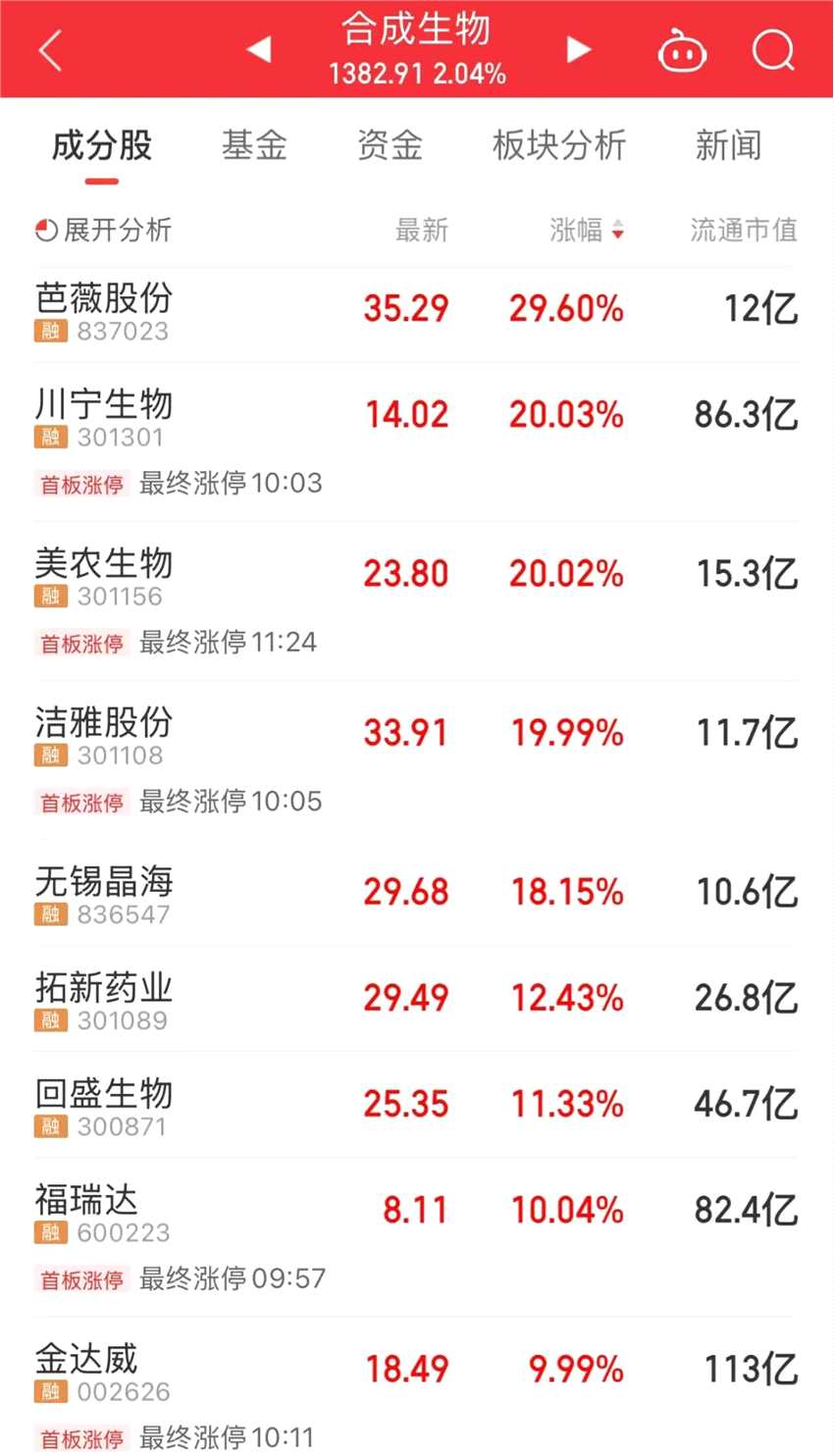Open stock 芭薇股份 details
This screenshot has height=1456, width=834.
coord(104,311)
